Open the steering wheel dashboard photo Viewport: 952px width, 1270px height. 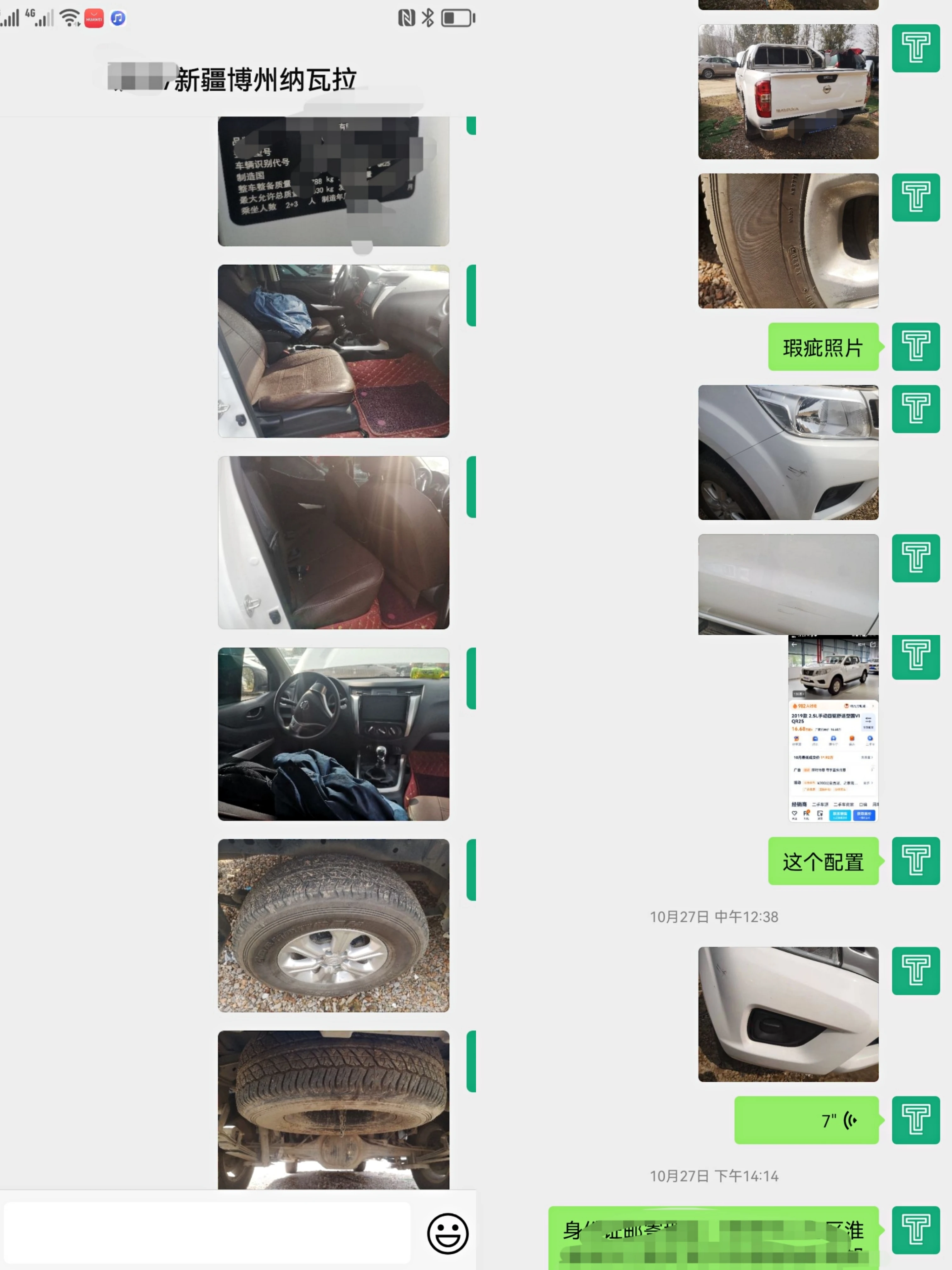tap(333, 734)
